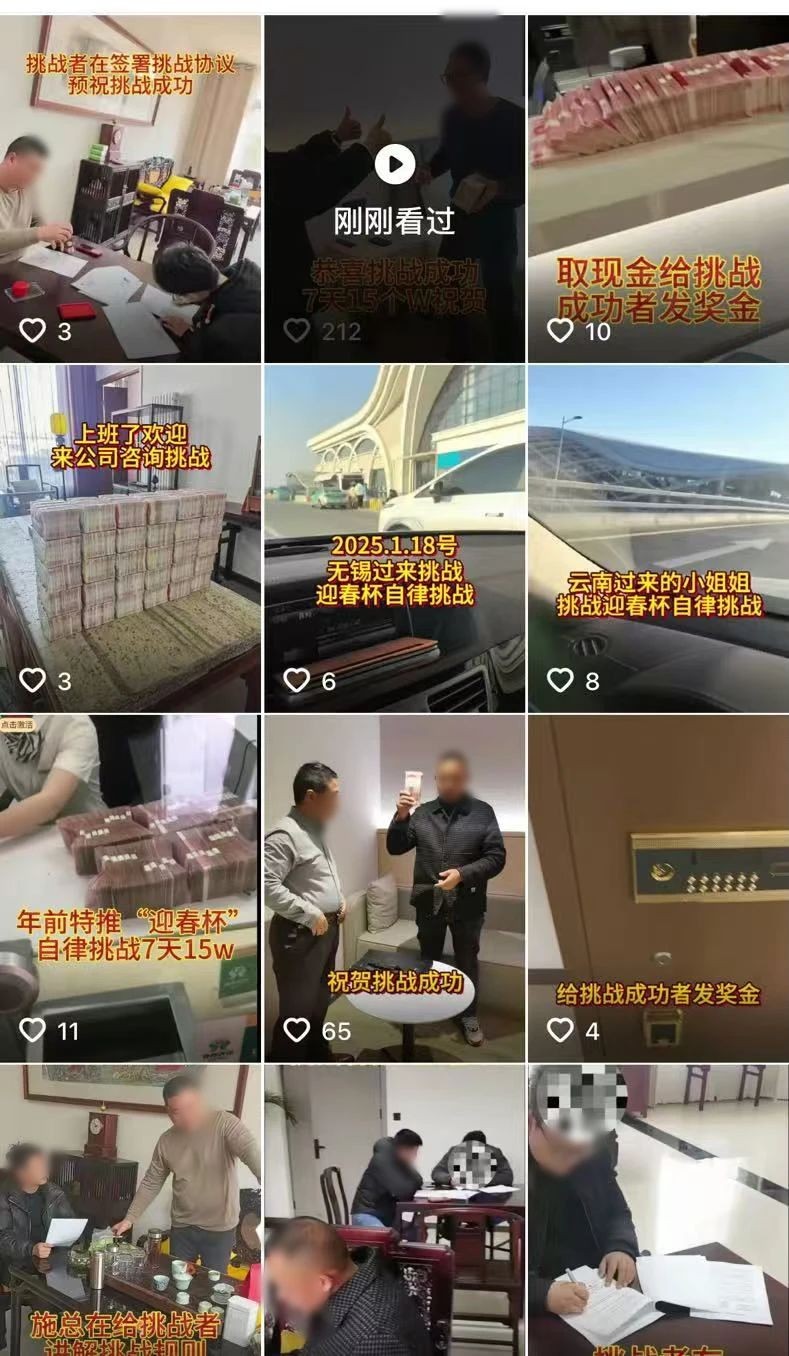Open video 施总在给挑战者讲解挑战规则

[x=130, y=1210]
